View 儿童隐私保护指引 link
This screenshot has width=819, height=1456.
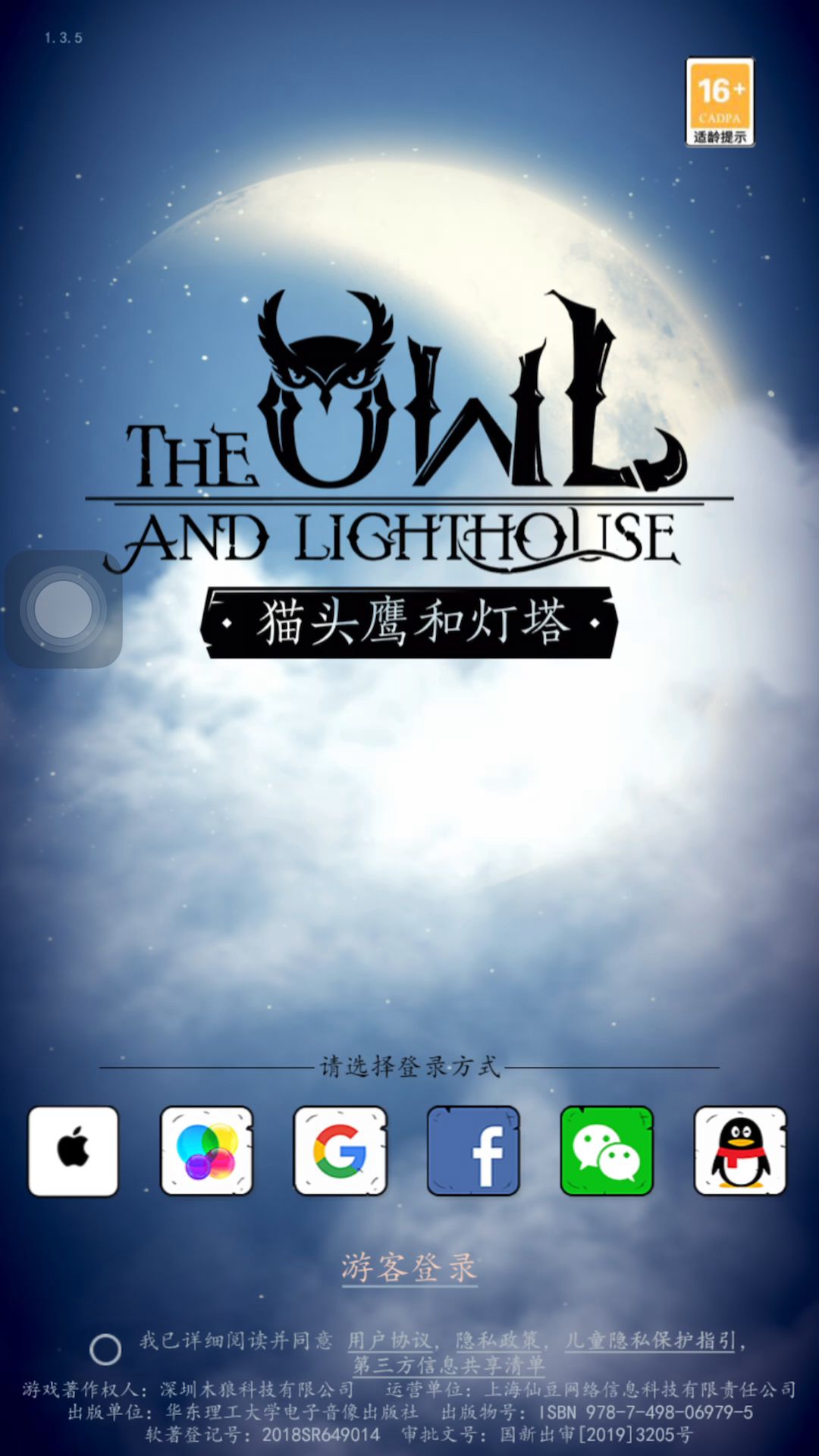click(651, 1341)
